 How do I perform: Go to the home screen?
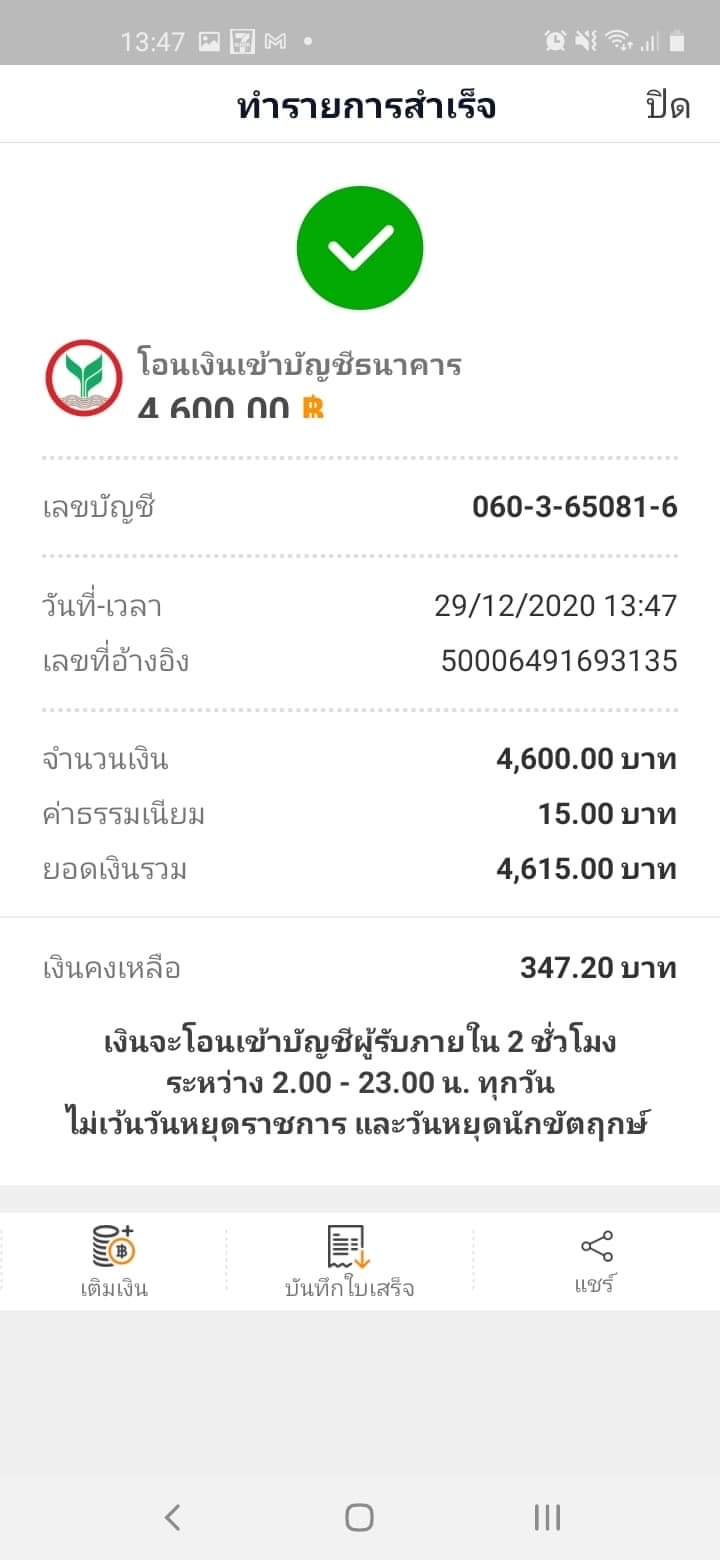coord(359,1517)
